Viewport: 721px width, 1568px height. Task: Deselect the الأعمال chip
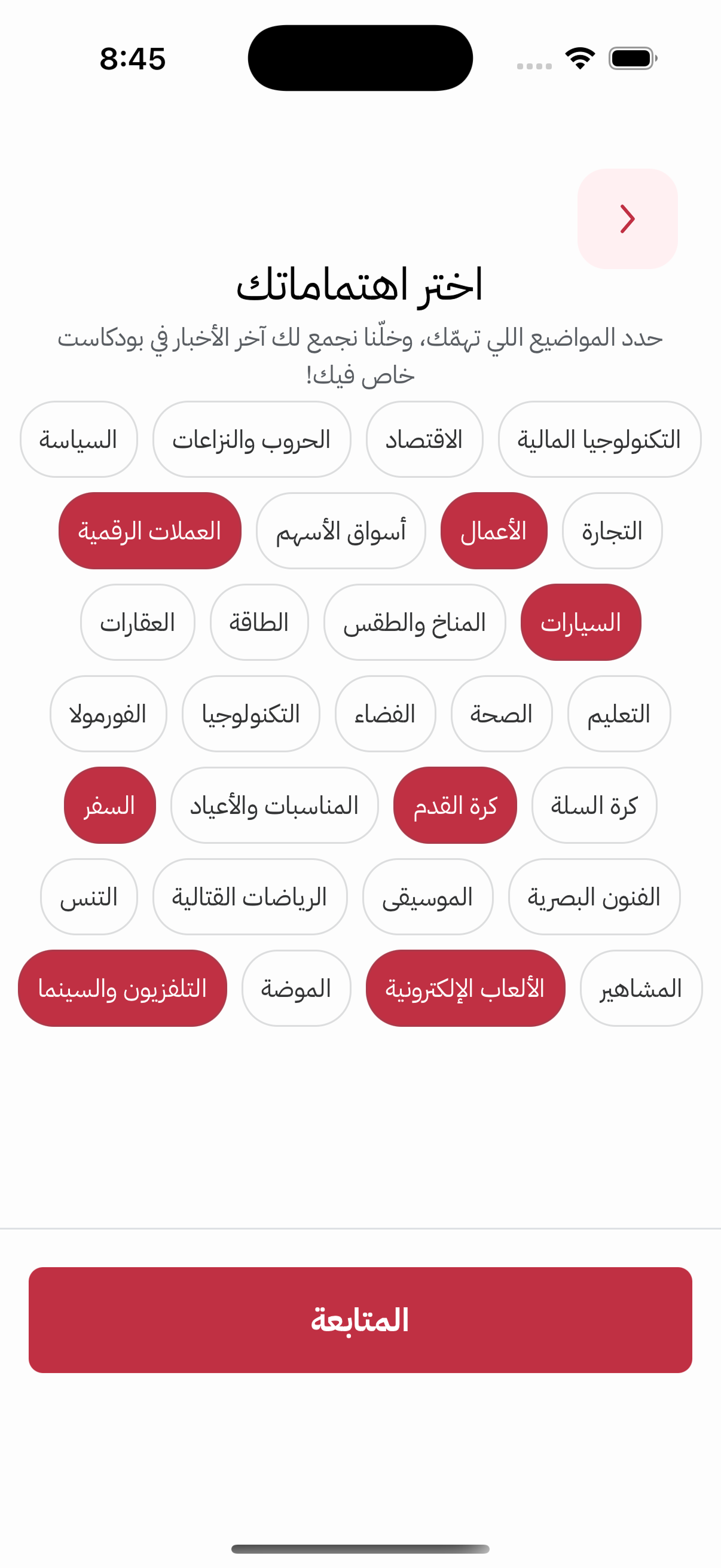493,531
